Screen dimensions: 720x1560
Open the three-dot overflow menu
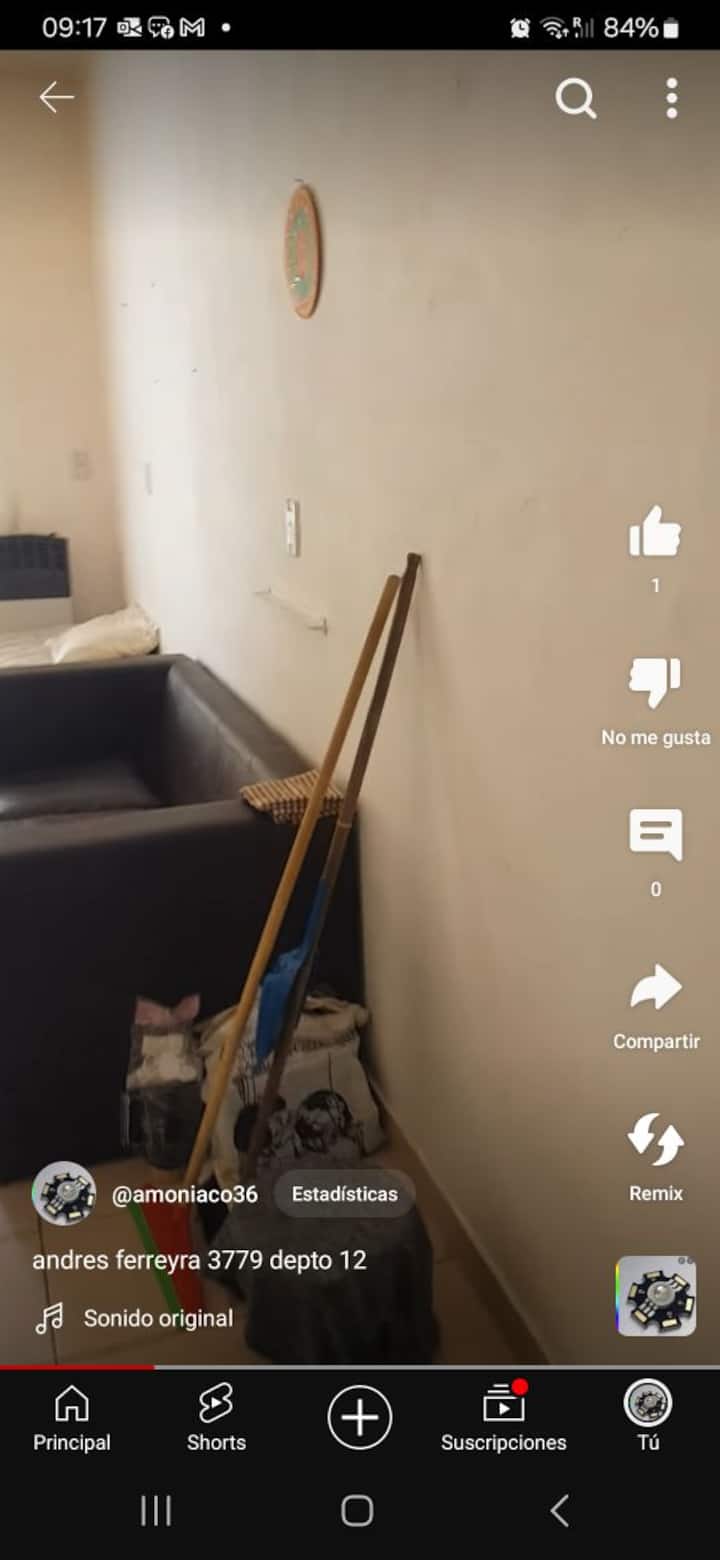pyautogui.click(x=671, y=98)
